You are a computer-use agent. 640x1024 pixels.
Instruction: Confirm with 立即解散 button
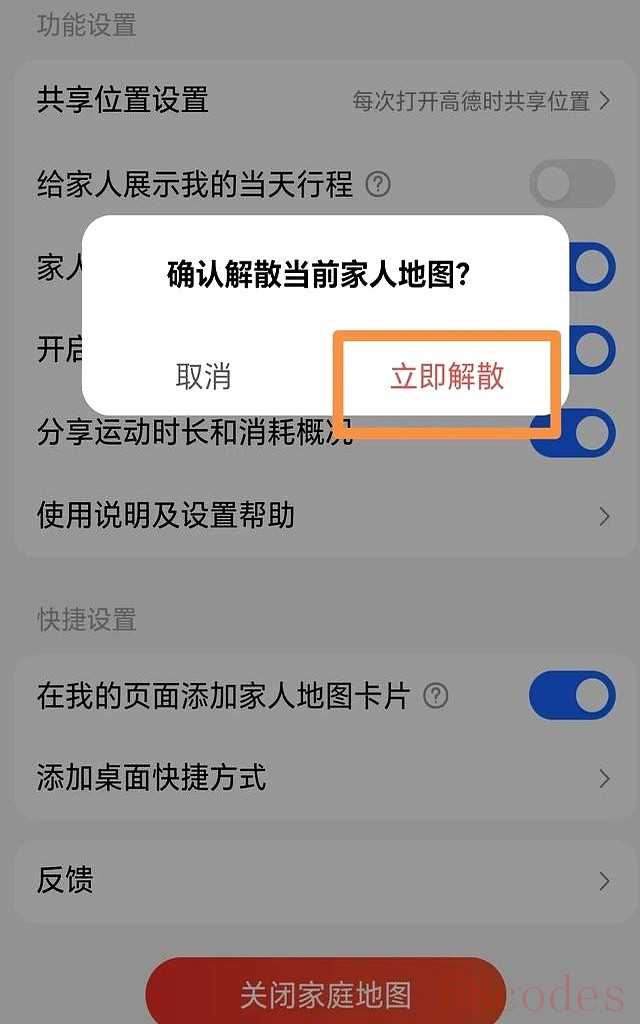point(447,377)
